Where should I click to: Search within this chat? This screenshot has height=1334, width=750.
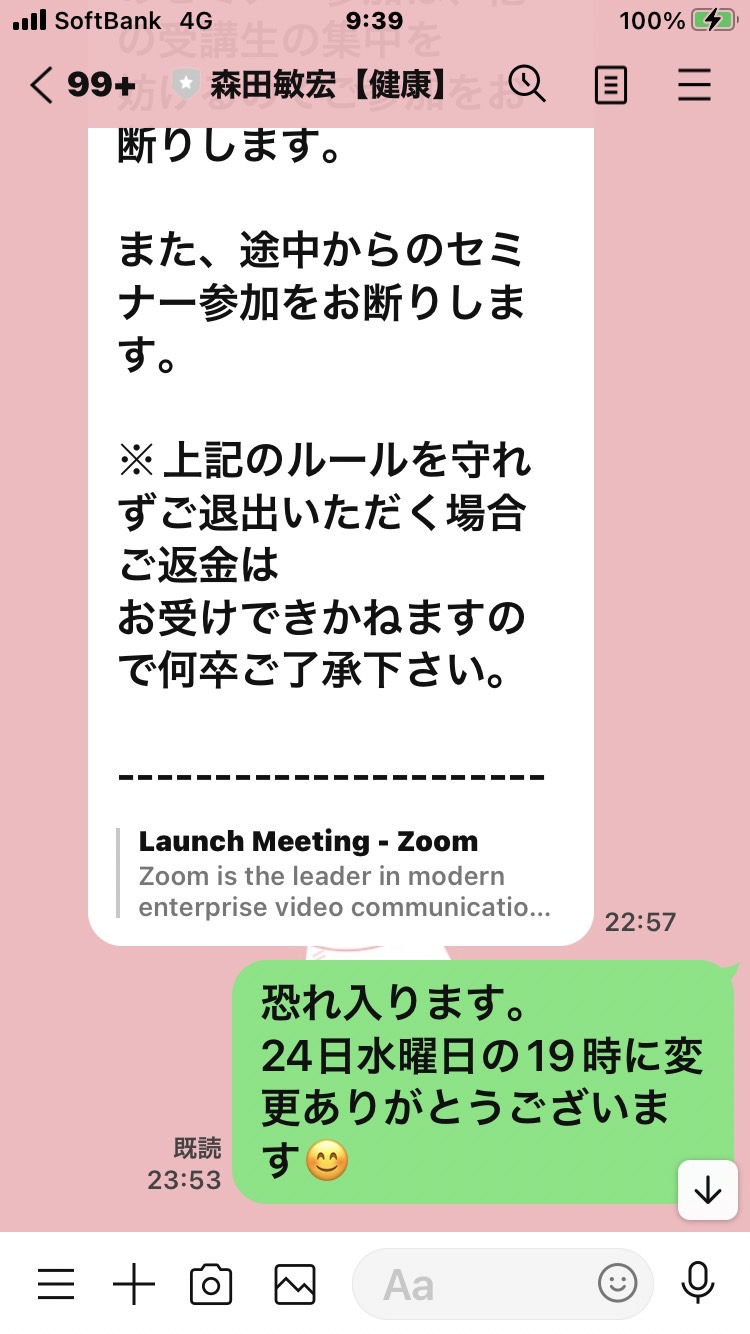527,85
